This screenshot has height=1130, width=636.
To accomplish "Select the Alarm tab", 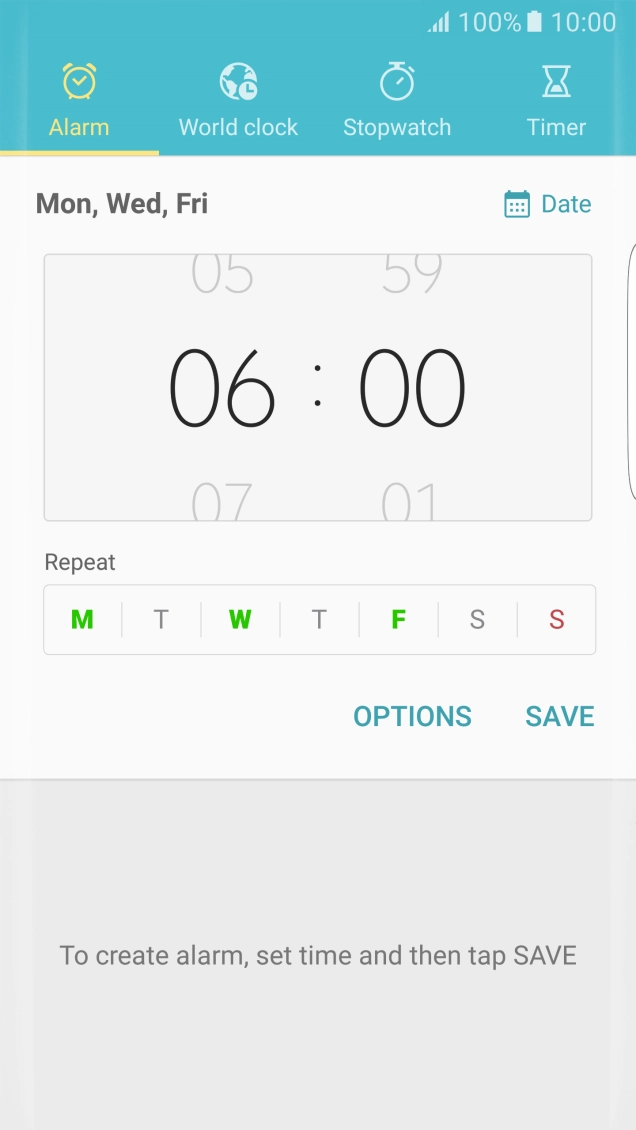I will (79, 101).
